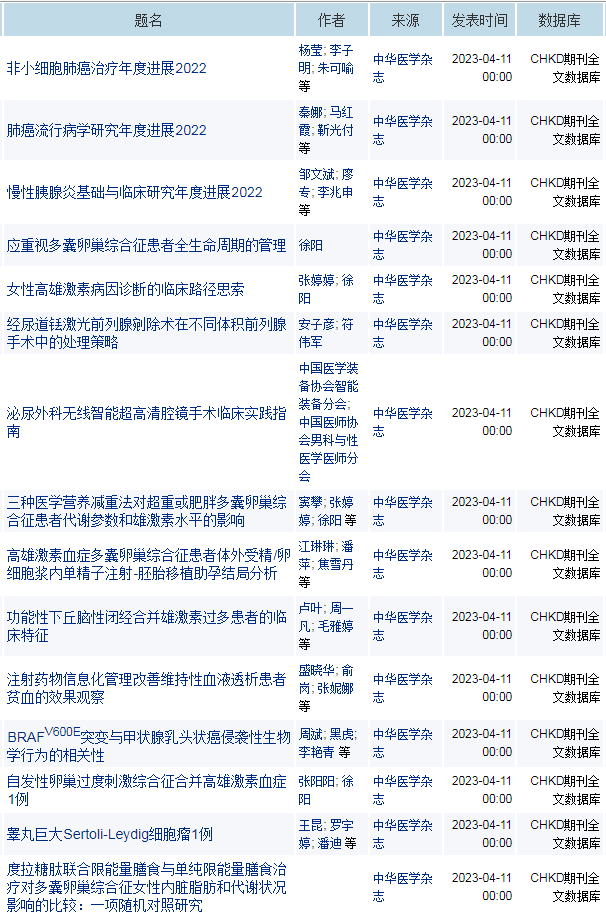Open article on 注射药物信息化管理

[146, 688]
